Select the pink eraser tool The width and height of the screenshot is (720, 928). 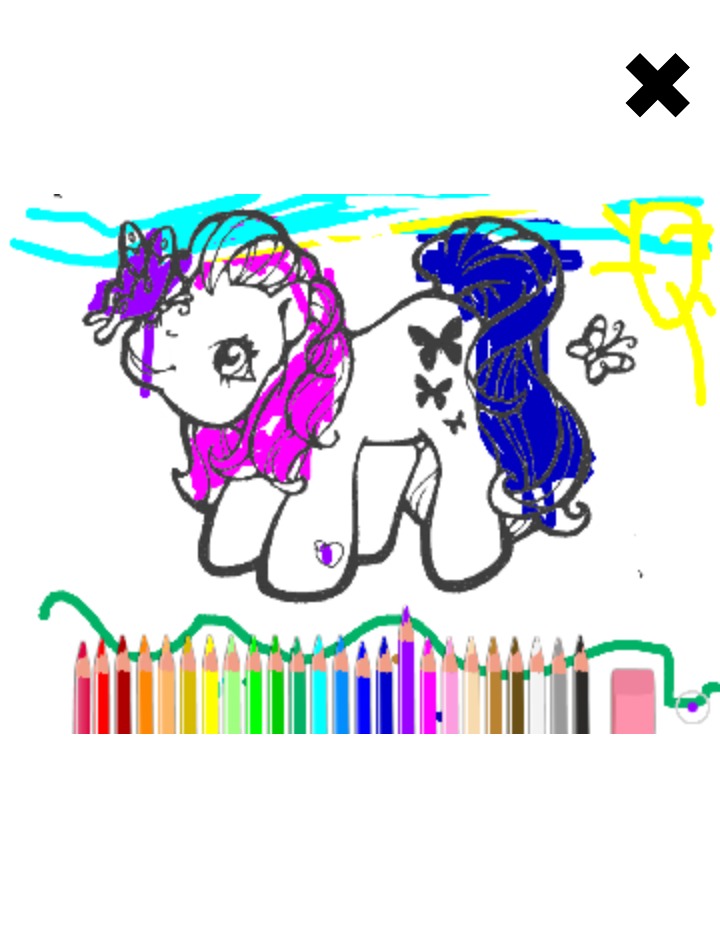pos(633,702)
